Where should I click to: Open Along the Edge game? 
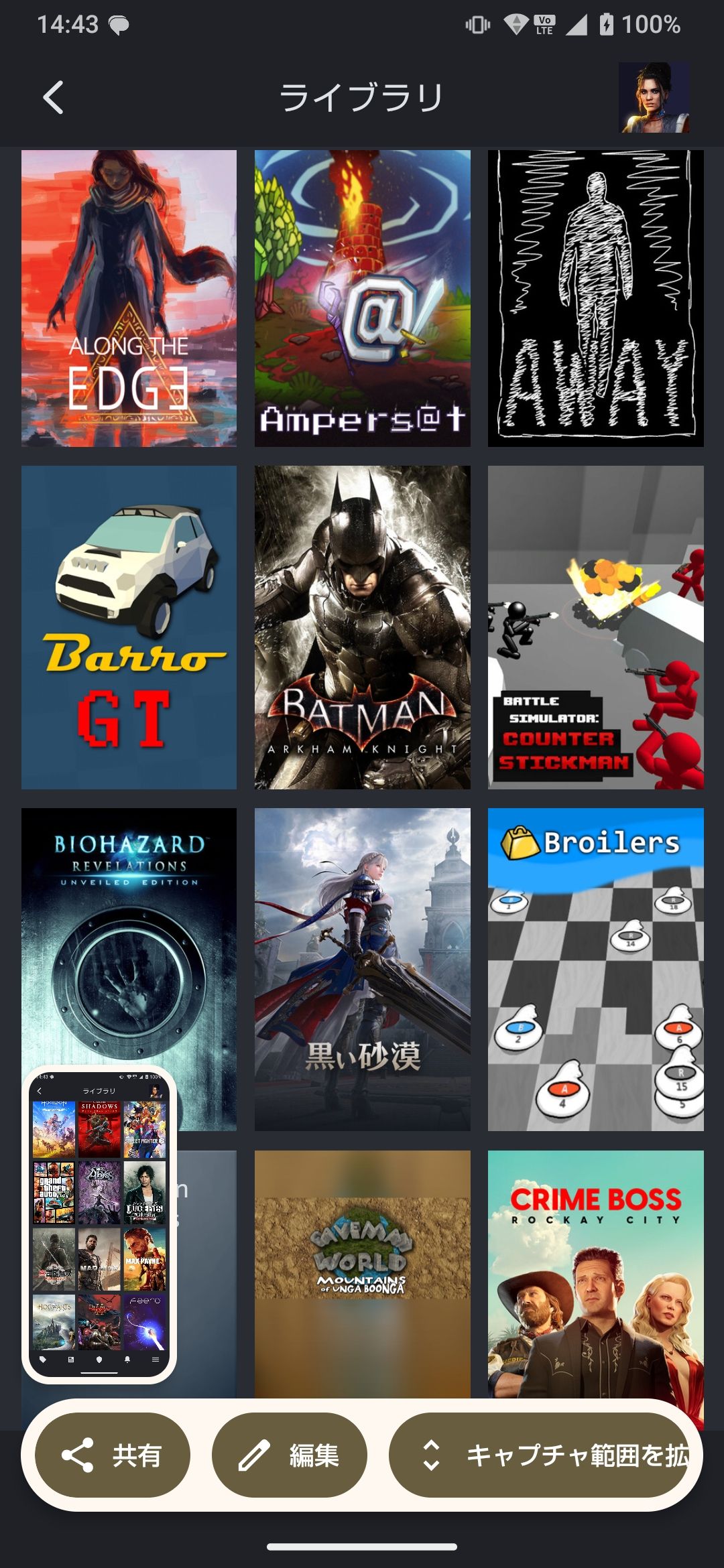(x=129, y=298)
